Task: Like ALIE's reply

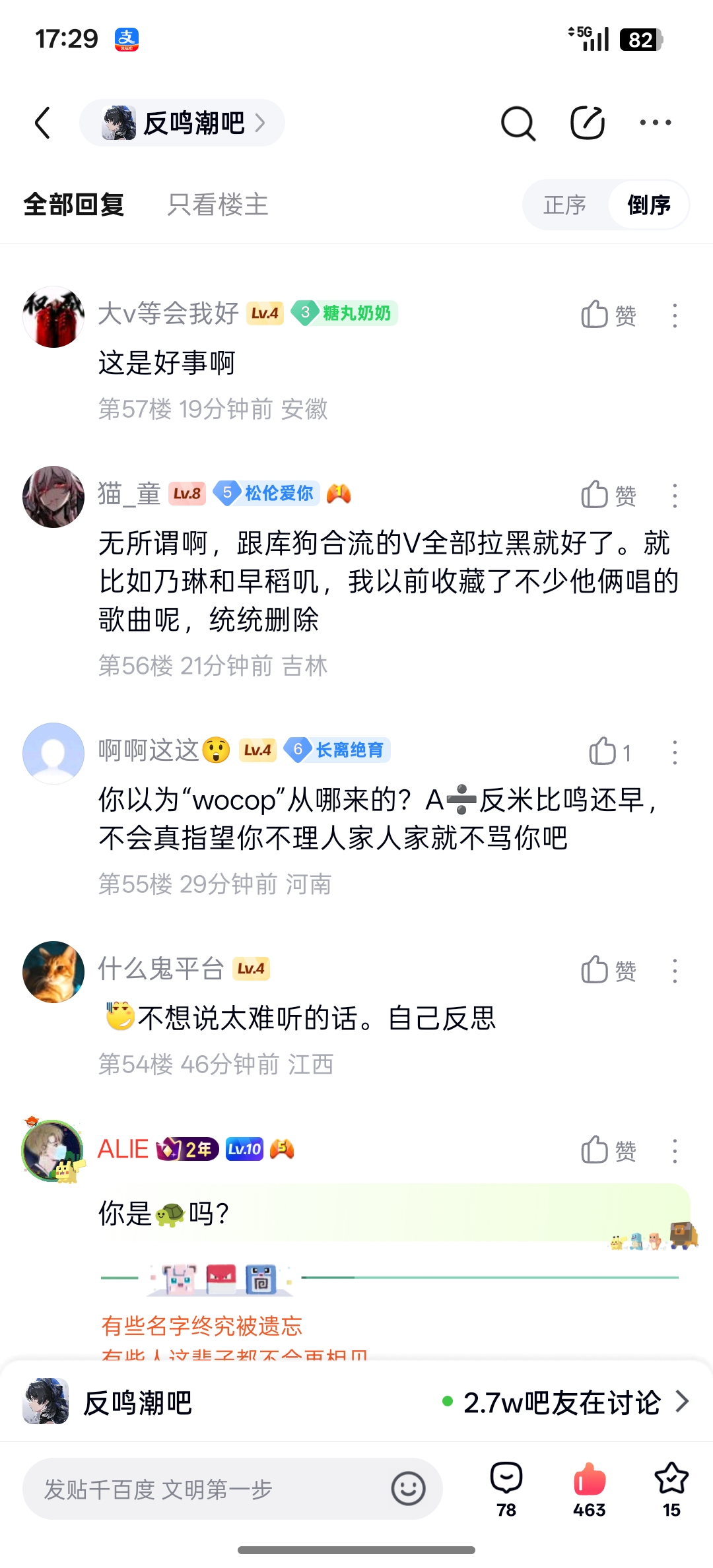Action: point(608,1150)
